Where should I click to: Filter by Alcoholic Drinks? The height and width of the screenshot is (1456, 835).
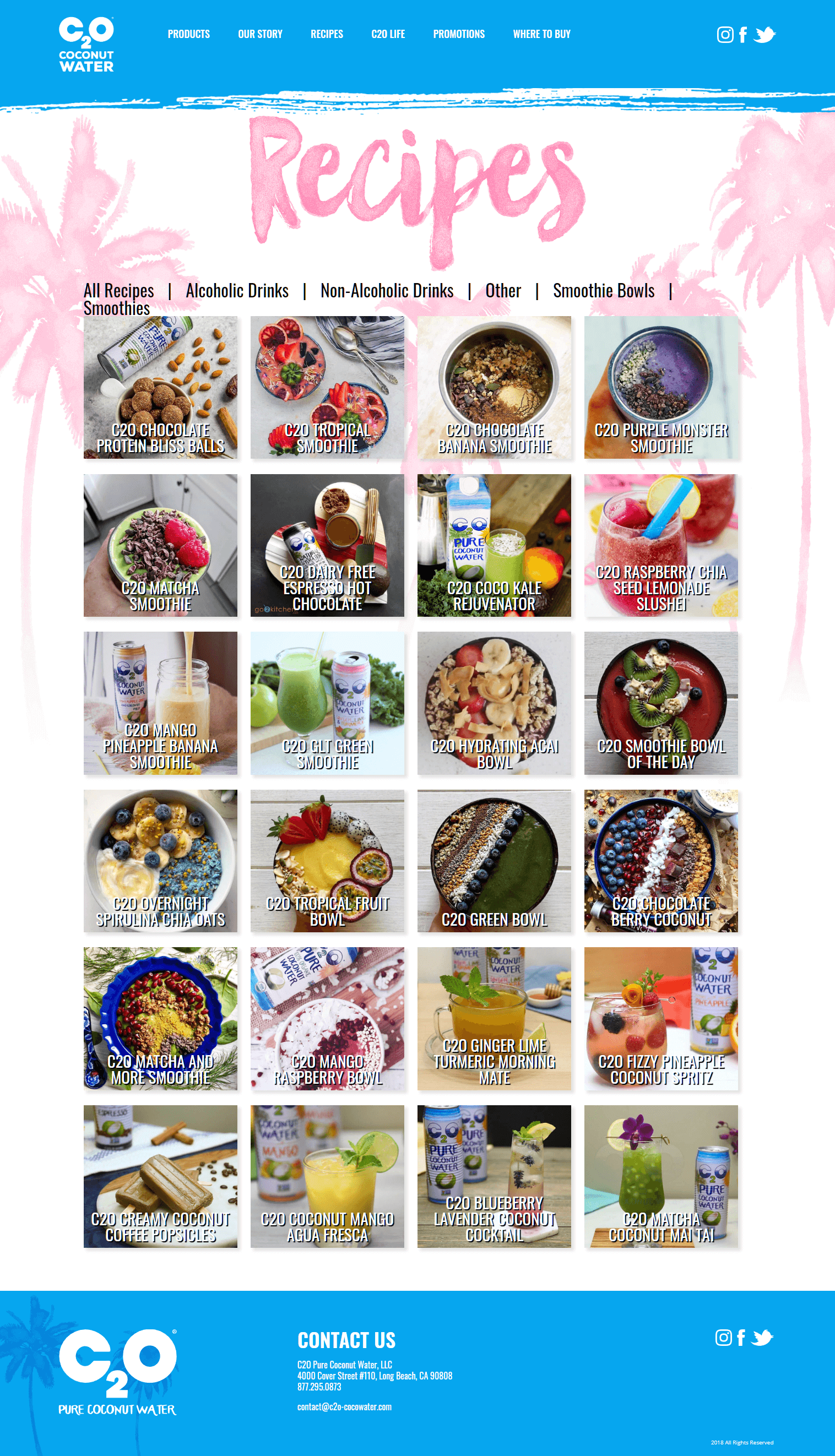click(237, 291)
